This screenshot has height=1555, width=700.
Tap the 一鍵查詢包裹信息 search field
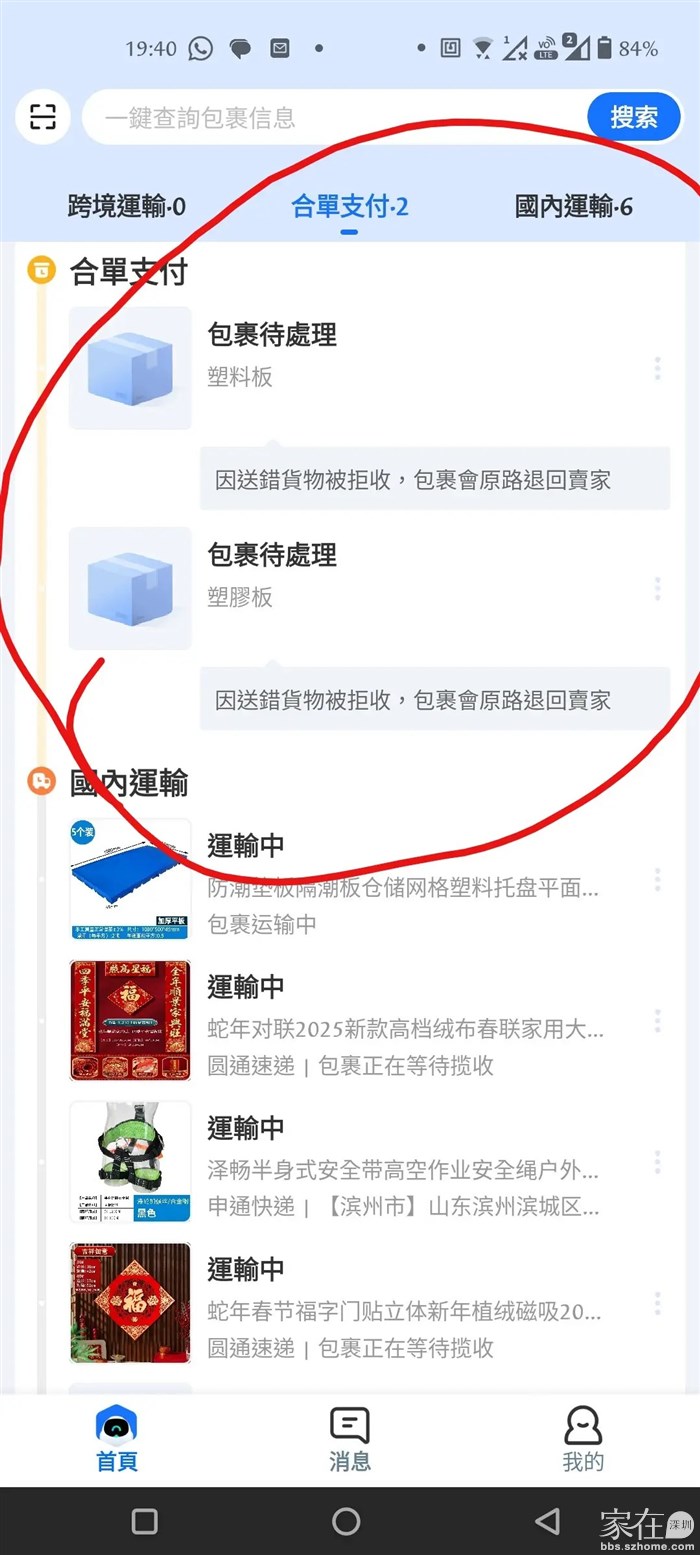[330, 118]
